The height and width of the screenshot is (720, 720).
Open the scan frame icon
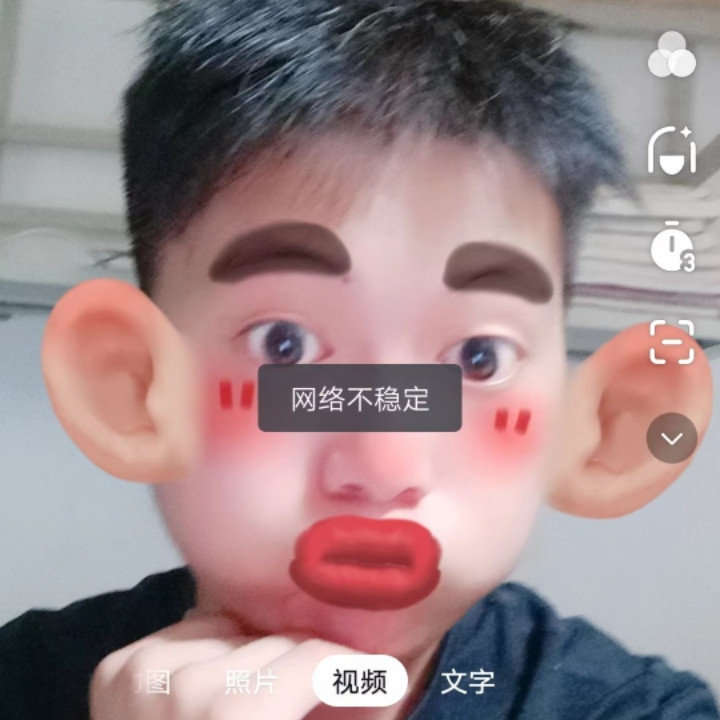pos(672,342)
